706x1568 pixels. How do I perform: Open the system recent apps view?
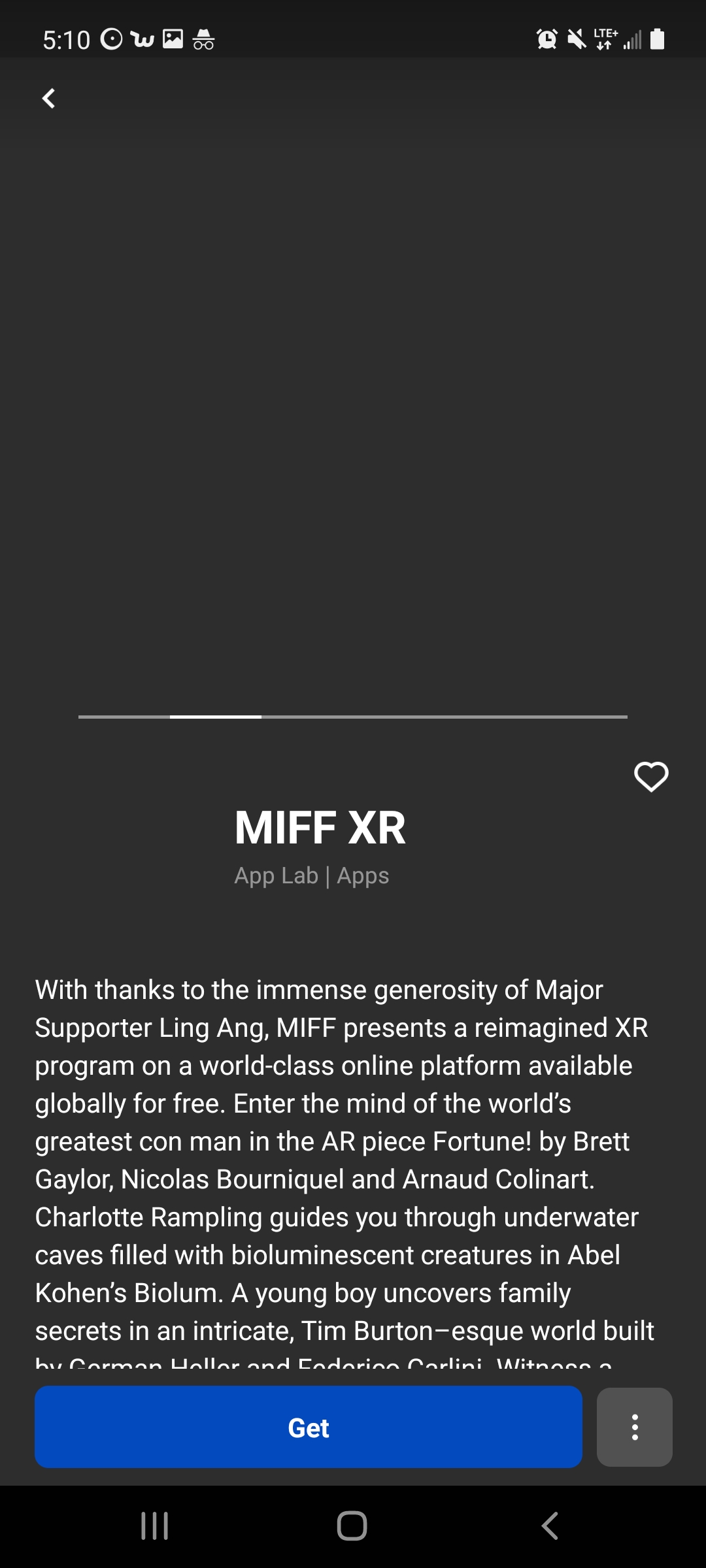(x=155, y=1526)
